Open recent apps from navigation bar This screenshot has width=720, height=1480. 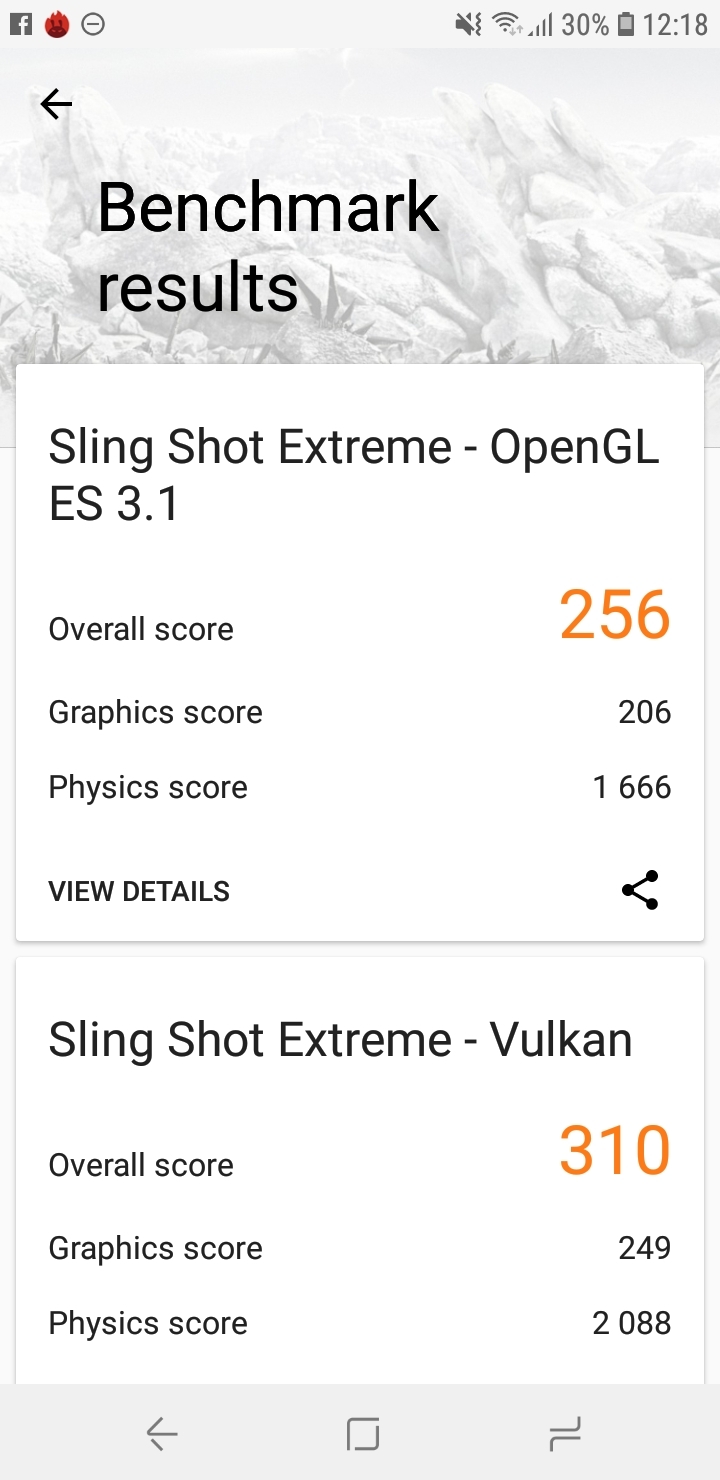click(565, 1434)
